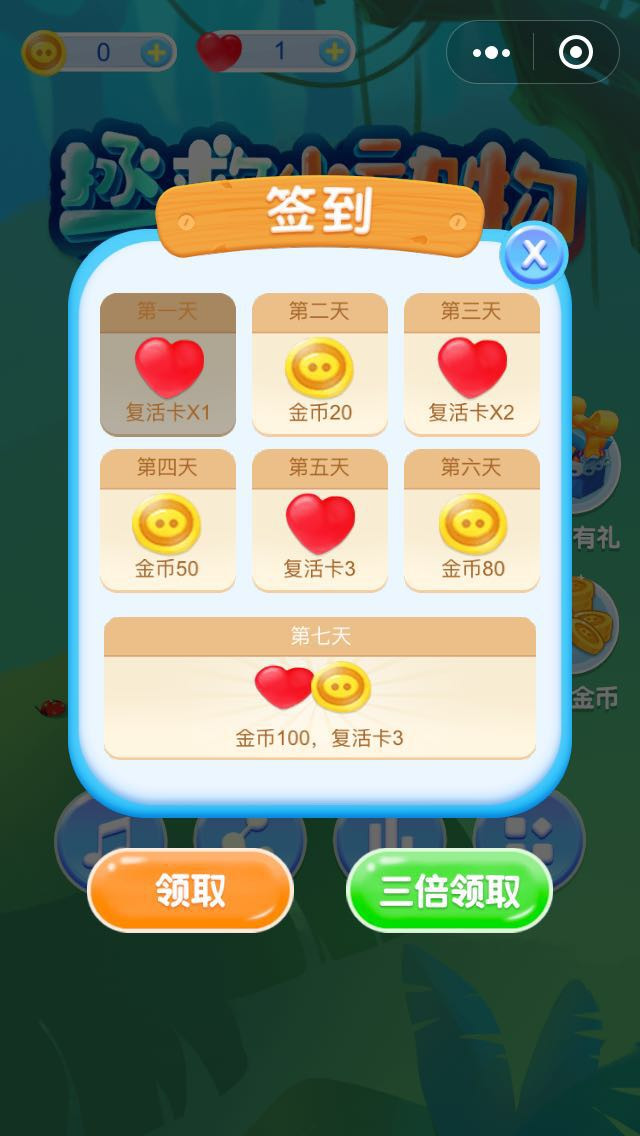Close the 签到 sign-in dialog

point(534,255)
